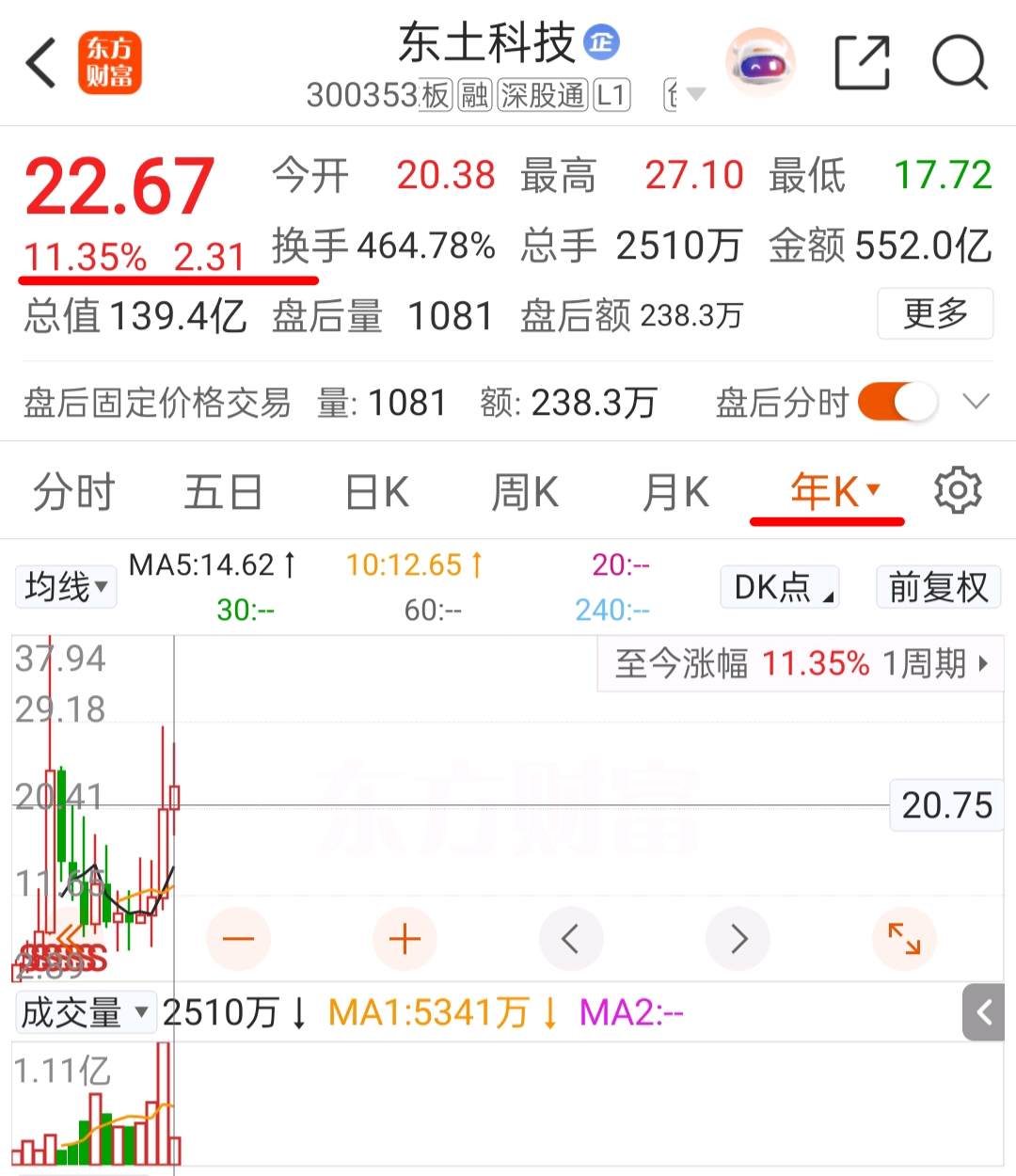Tap 更多 for more quote data

coord(935,313)
